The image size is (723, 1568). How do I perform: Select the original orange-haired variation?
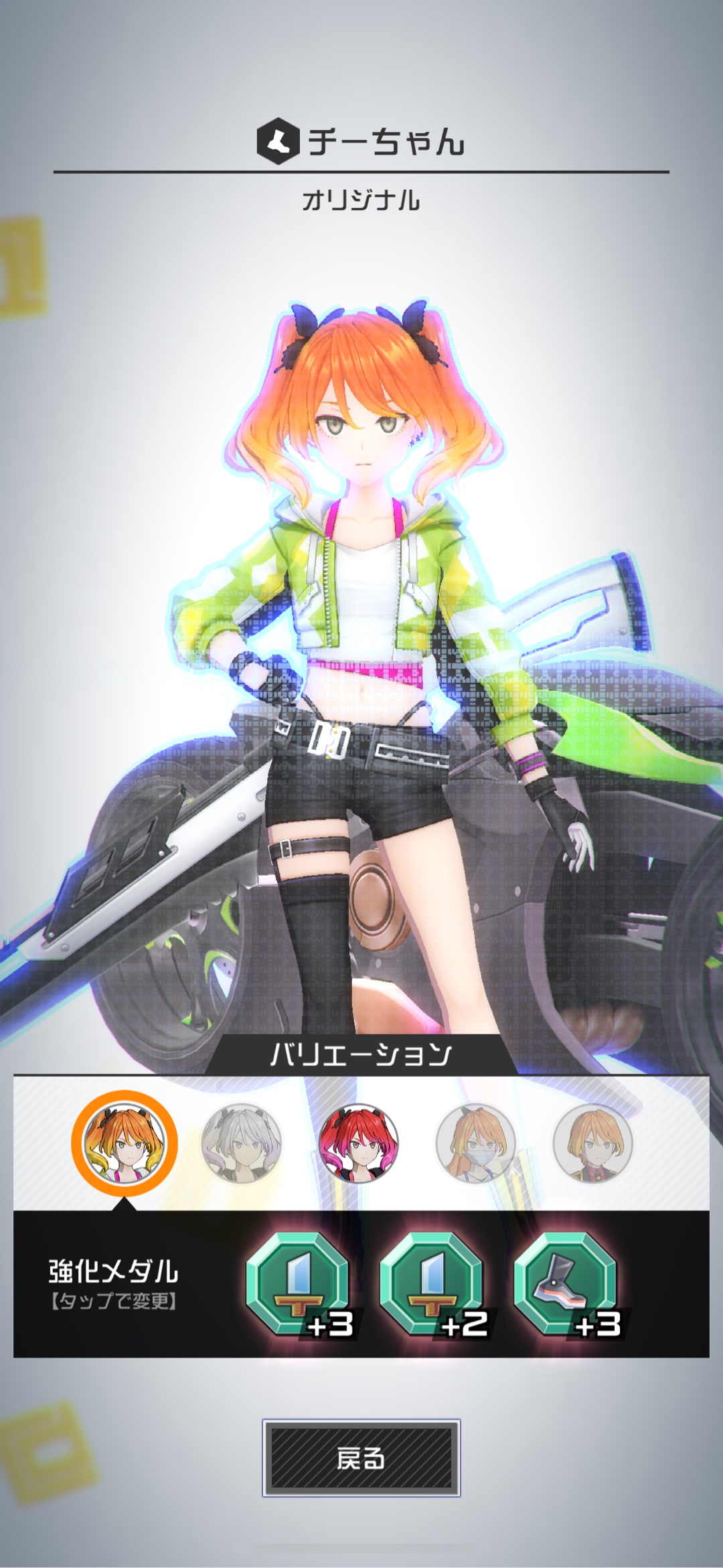(125, 1143)
